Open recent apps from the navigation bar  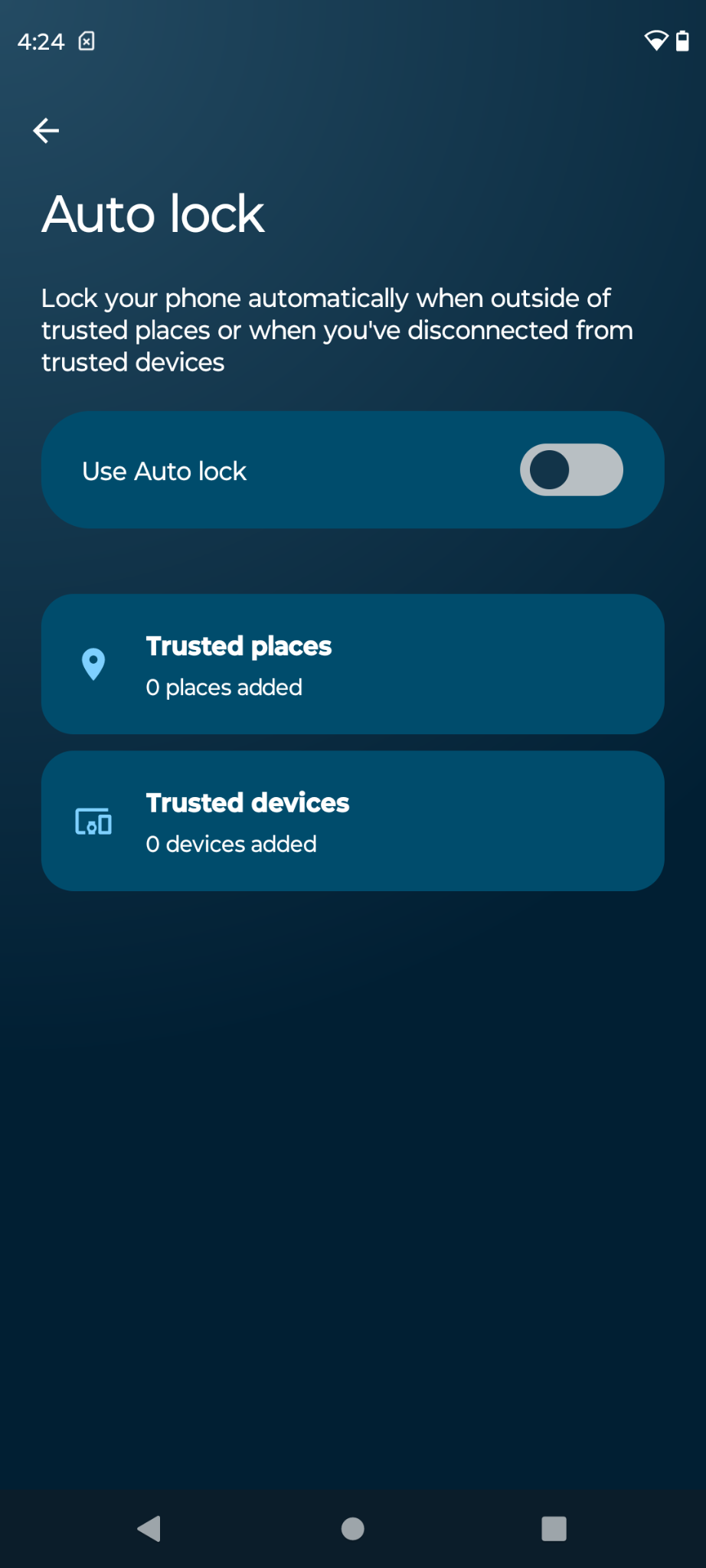coord(554,1529)
